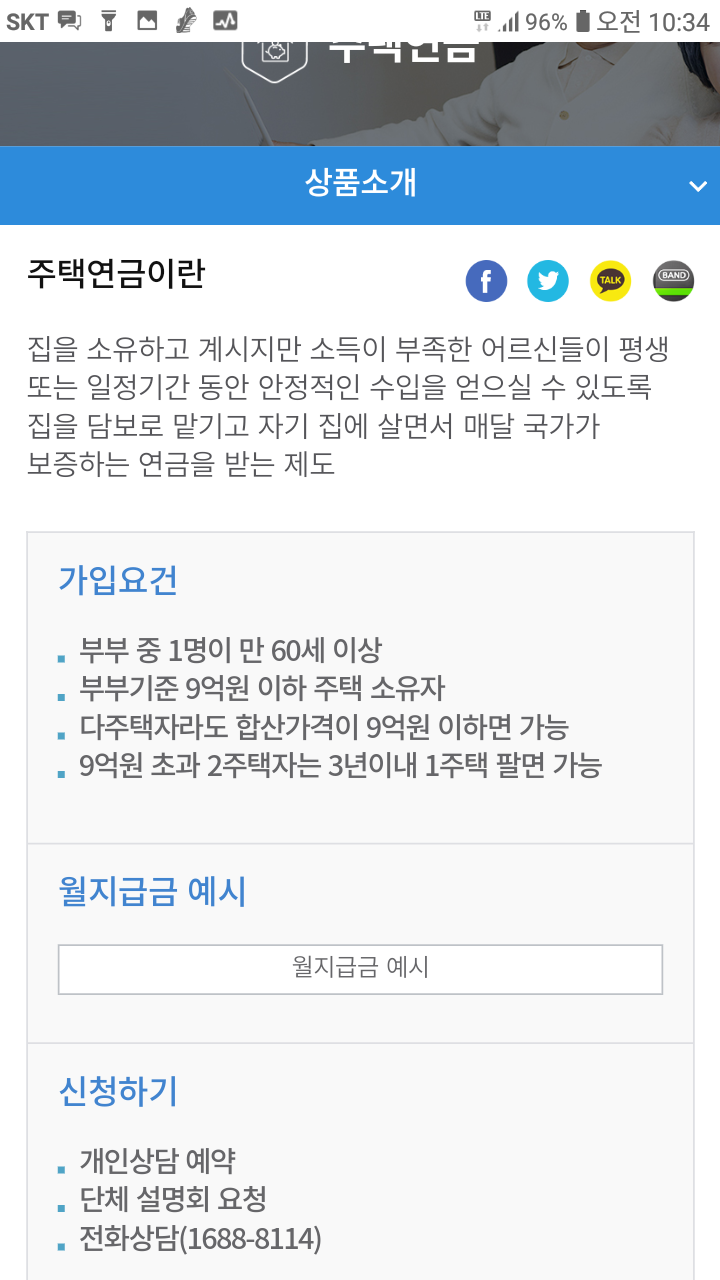Screen dimensions: 720x1280
Task: Share via KakaoTalk icon
Action: click(x=610, y=281)
